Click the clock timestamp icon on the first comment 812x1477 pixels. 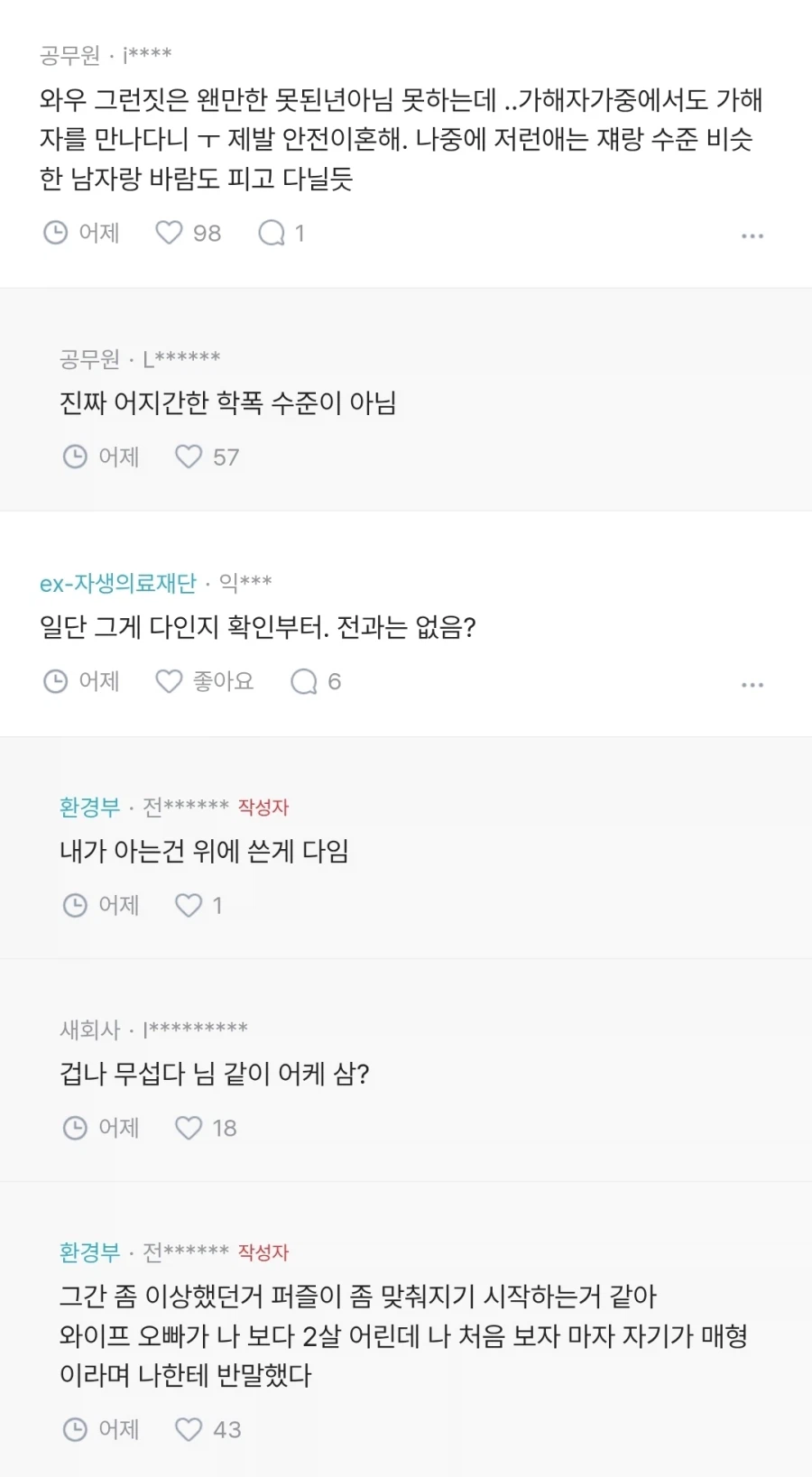point(56,234)
